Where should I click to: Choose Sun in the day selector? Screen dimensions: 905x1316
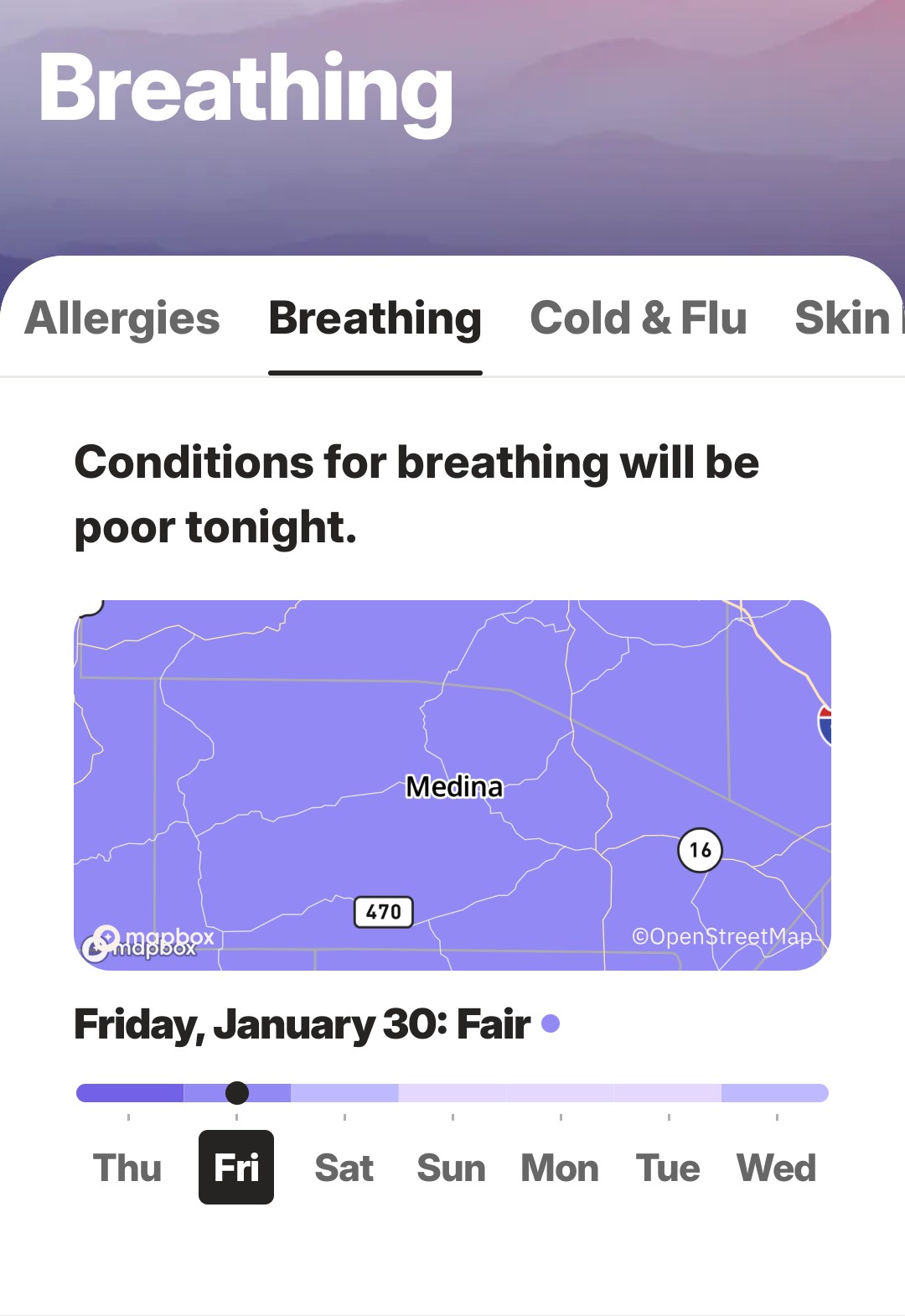(x=452, y=1168)
